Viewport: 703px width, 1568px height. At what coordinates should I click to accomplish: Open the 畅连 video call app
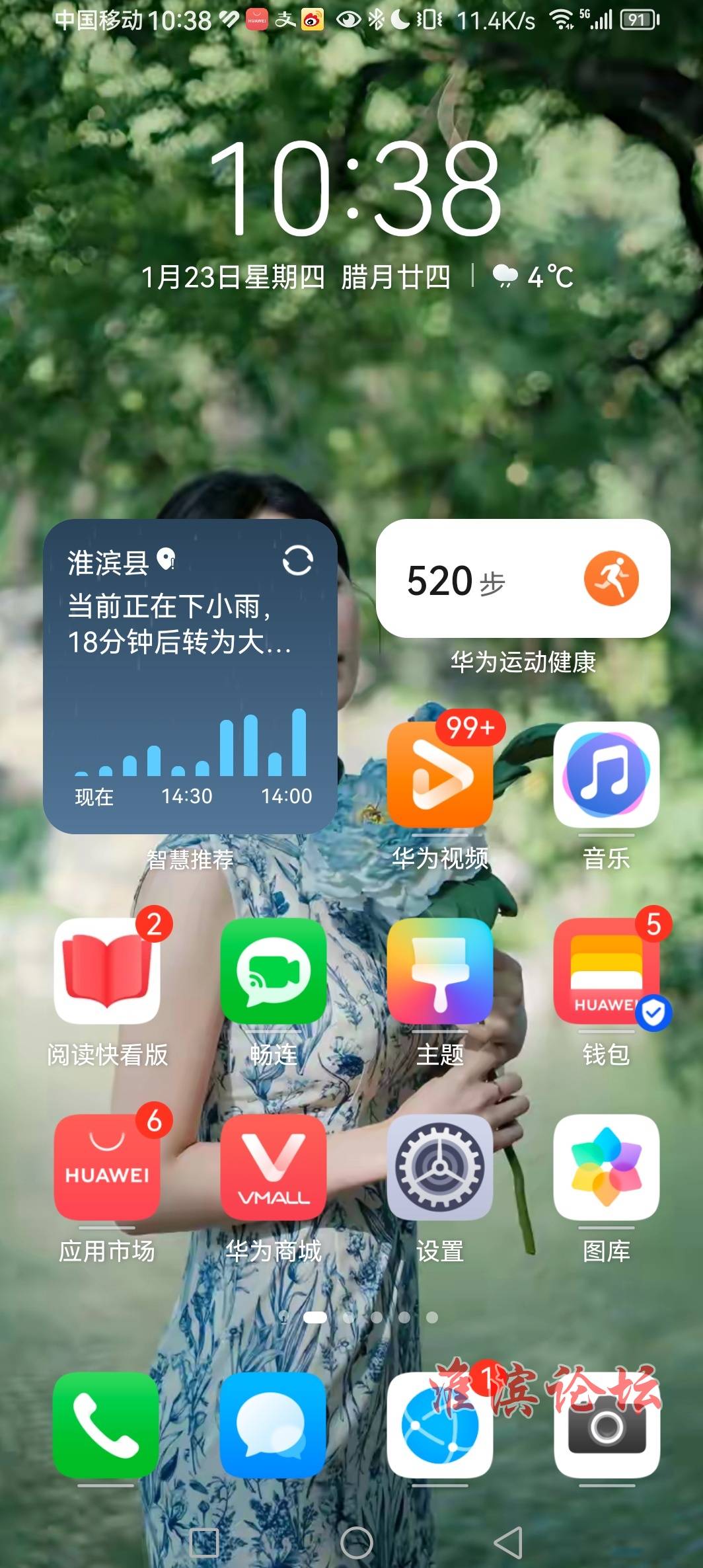click(273, 971)
